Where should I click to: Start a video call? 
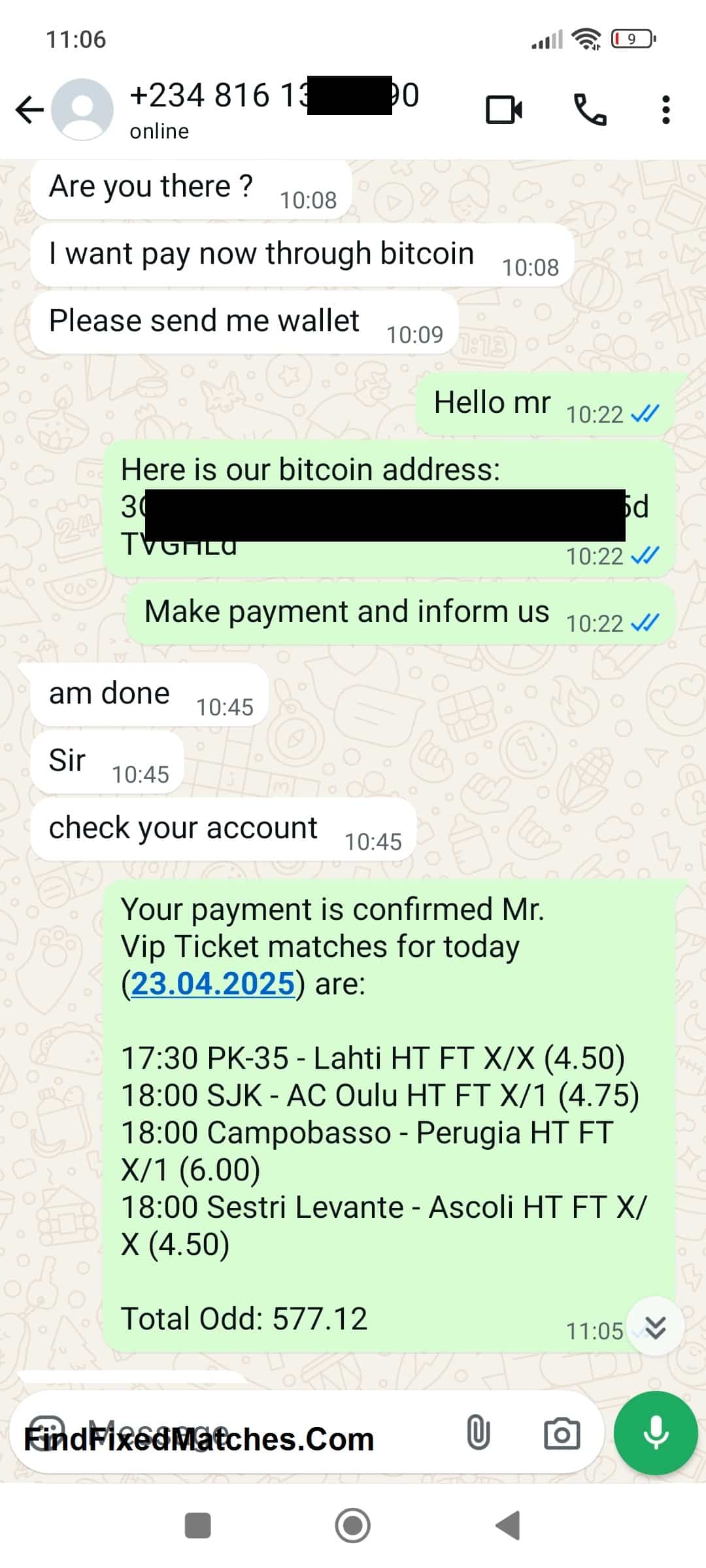click(x=504, y=110)
